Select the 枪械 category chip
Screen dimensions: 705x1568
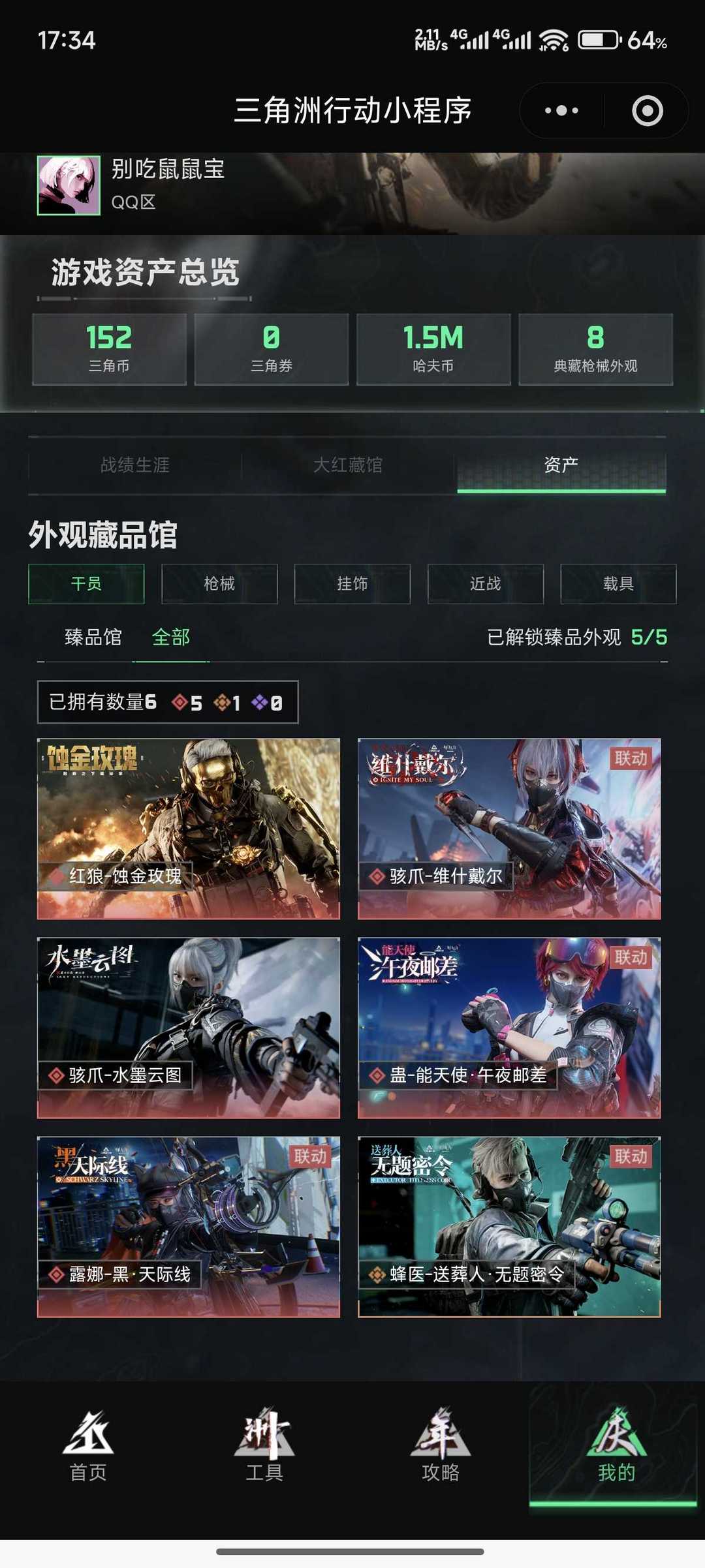(x=219, y=583)
